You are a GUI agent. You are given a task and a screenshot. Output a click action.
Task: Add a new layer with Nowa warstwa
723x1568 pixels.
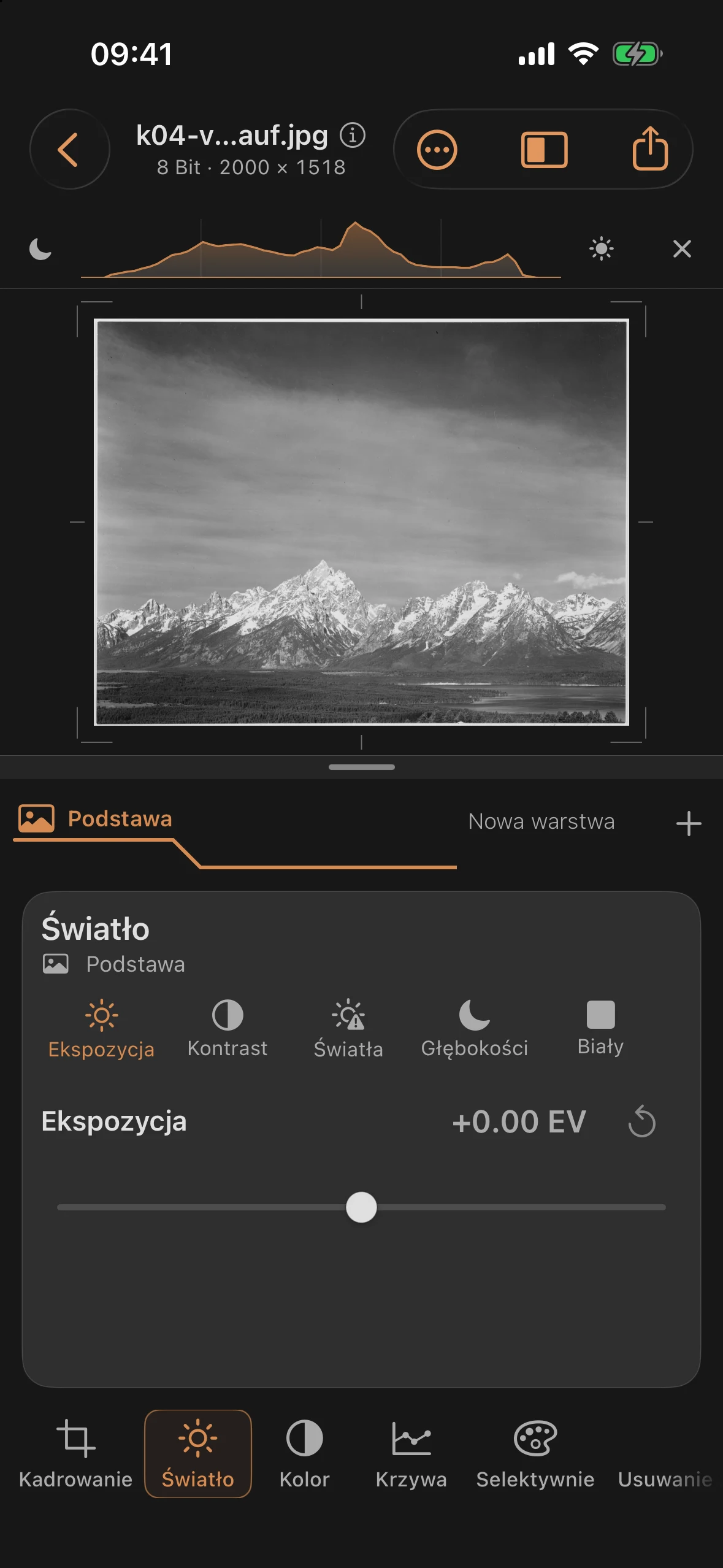tap(584, 822)
